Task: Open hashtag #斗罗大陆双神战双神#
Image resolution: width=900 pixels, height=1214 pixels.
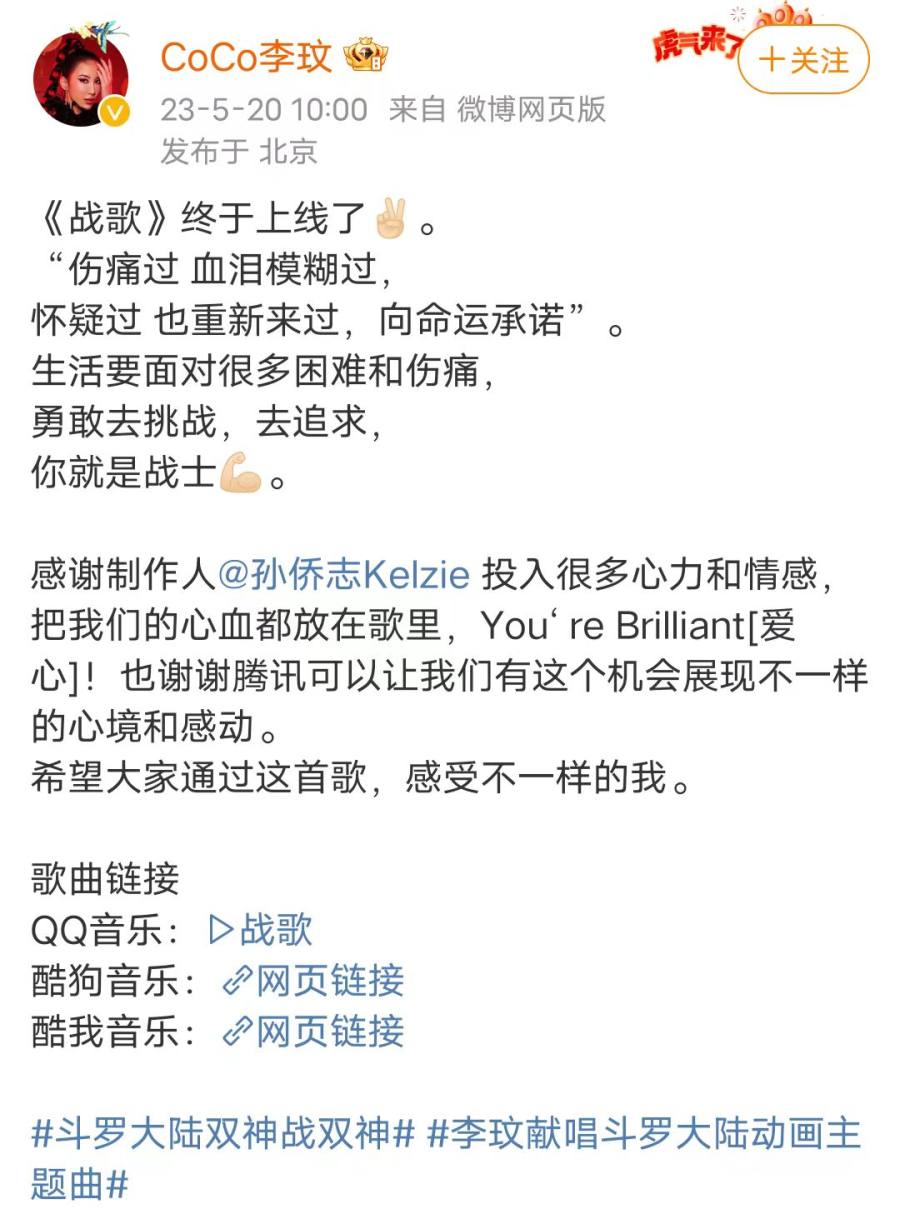Action: (223, 1134)
